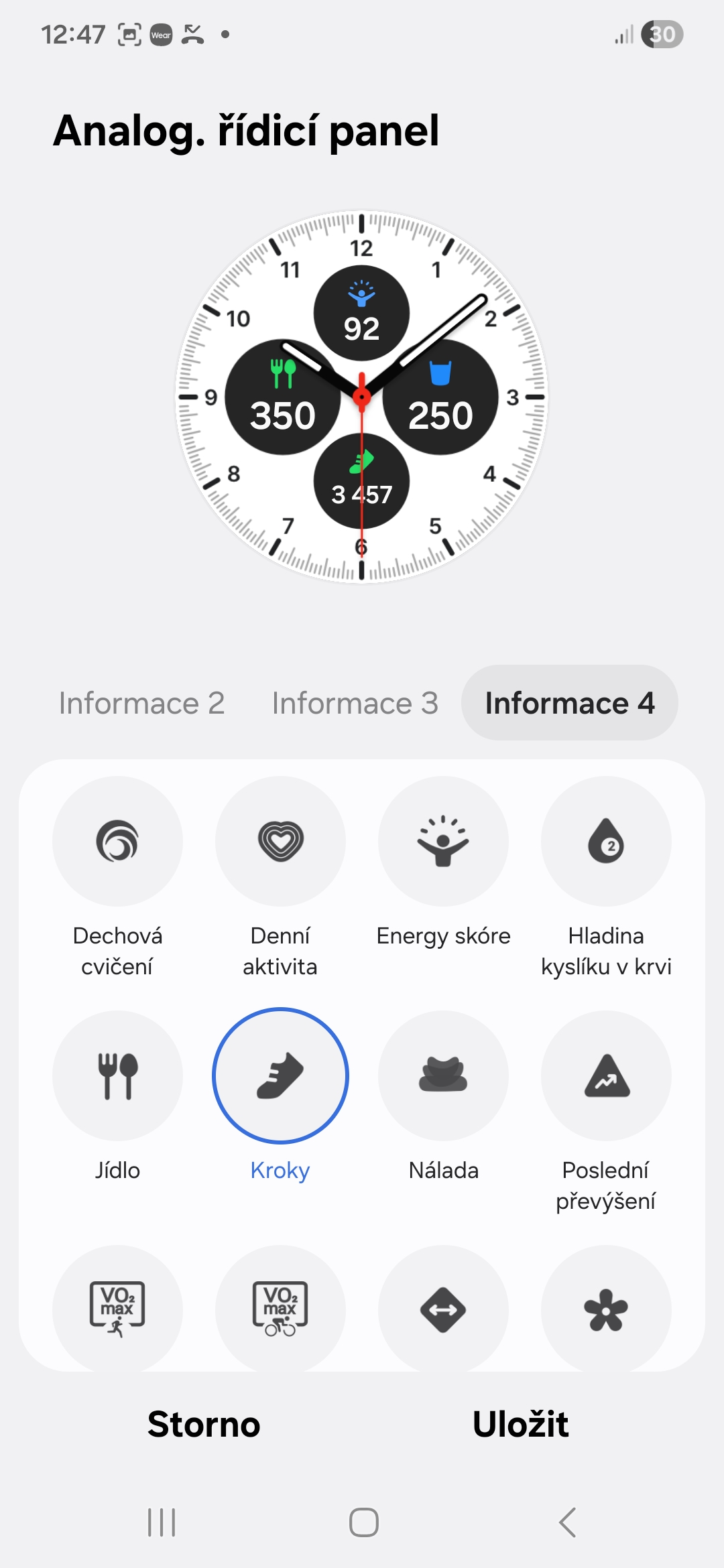
Task: Cancel changes with Storno
Action: coord(204,1424)
